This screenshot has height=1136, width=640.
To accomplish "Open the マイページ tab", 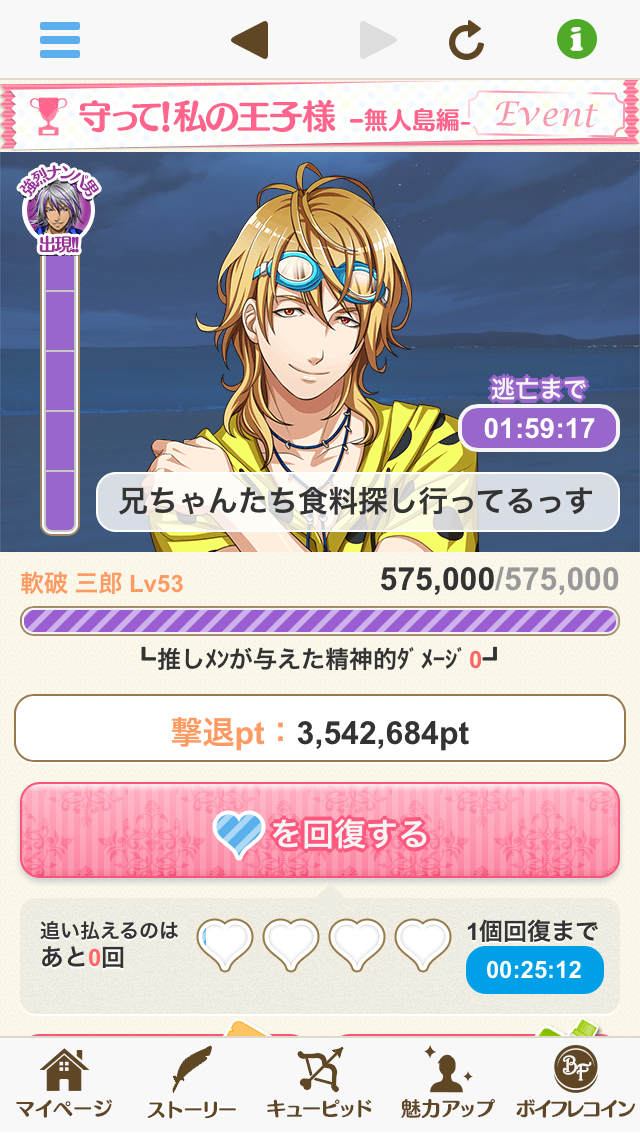I will pos(64,1085).
